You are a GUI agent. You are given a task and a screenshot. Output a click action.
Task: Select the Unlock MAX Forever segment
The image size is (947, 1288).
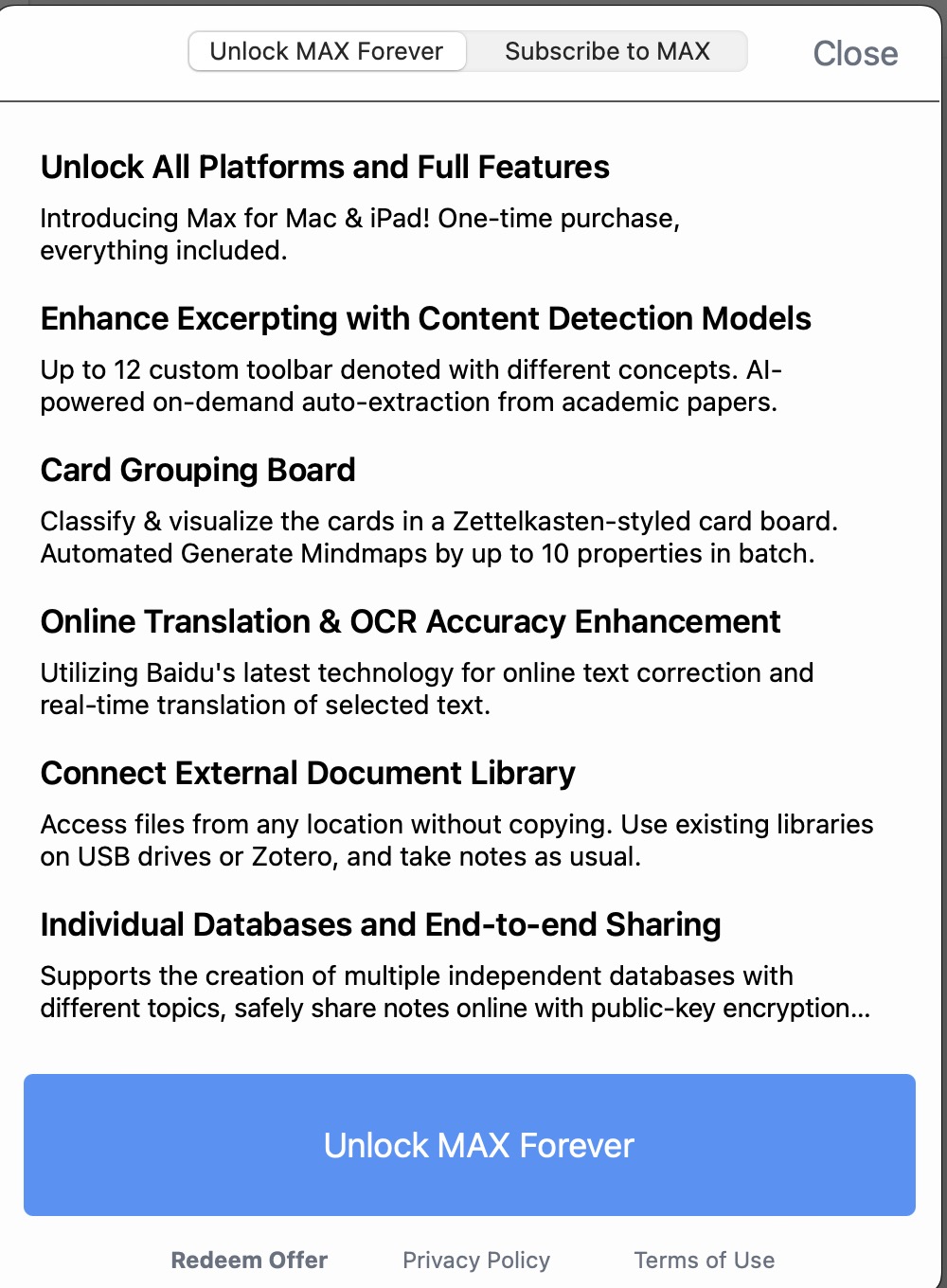(x=327, y=51)
